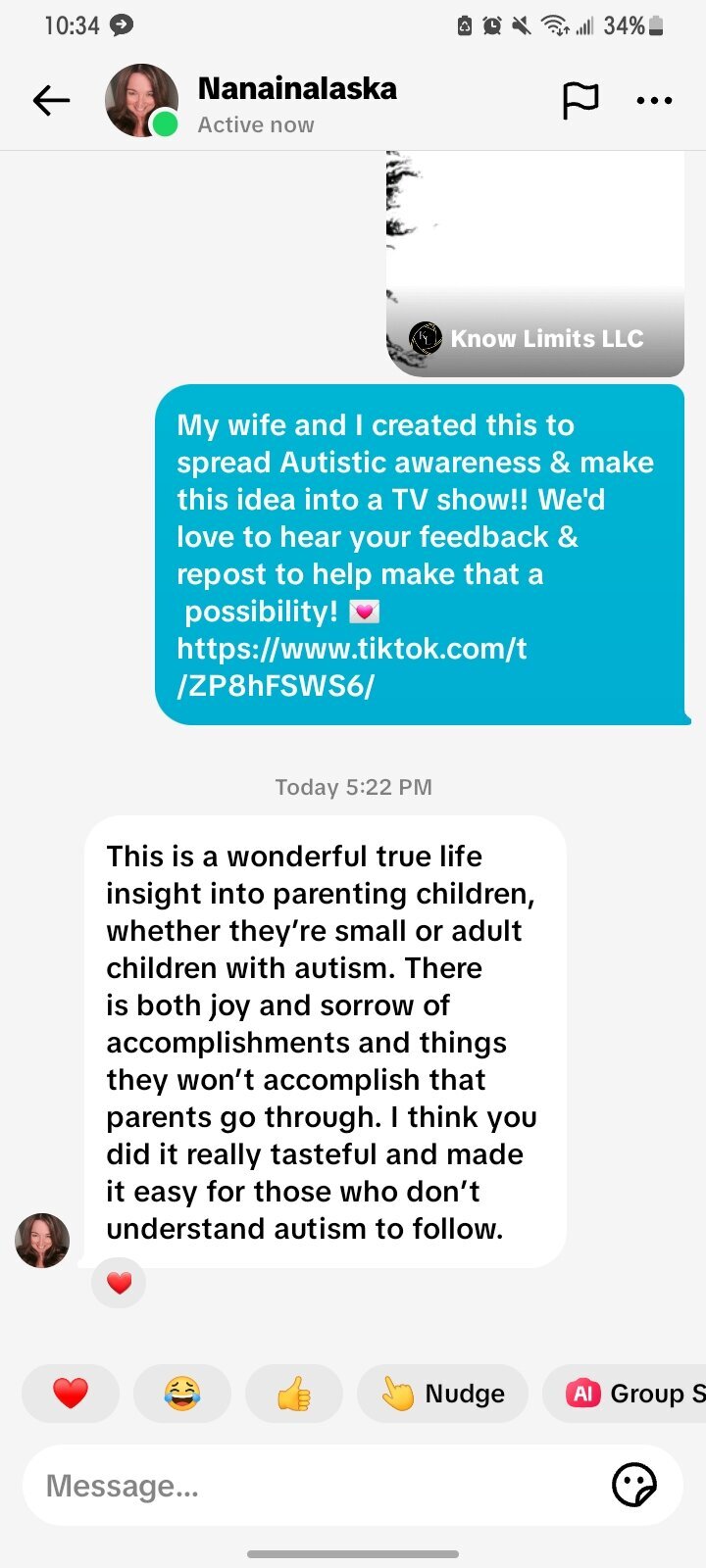Open the tiktok.com link in the message
This screenshot has width=706, height=1568.
(351, 666)
